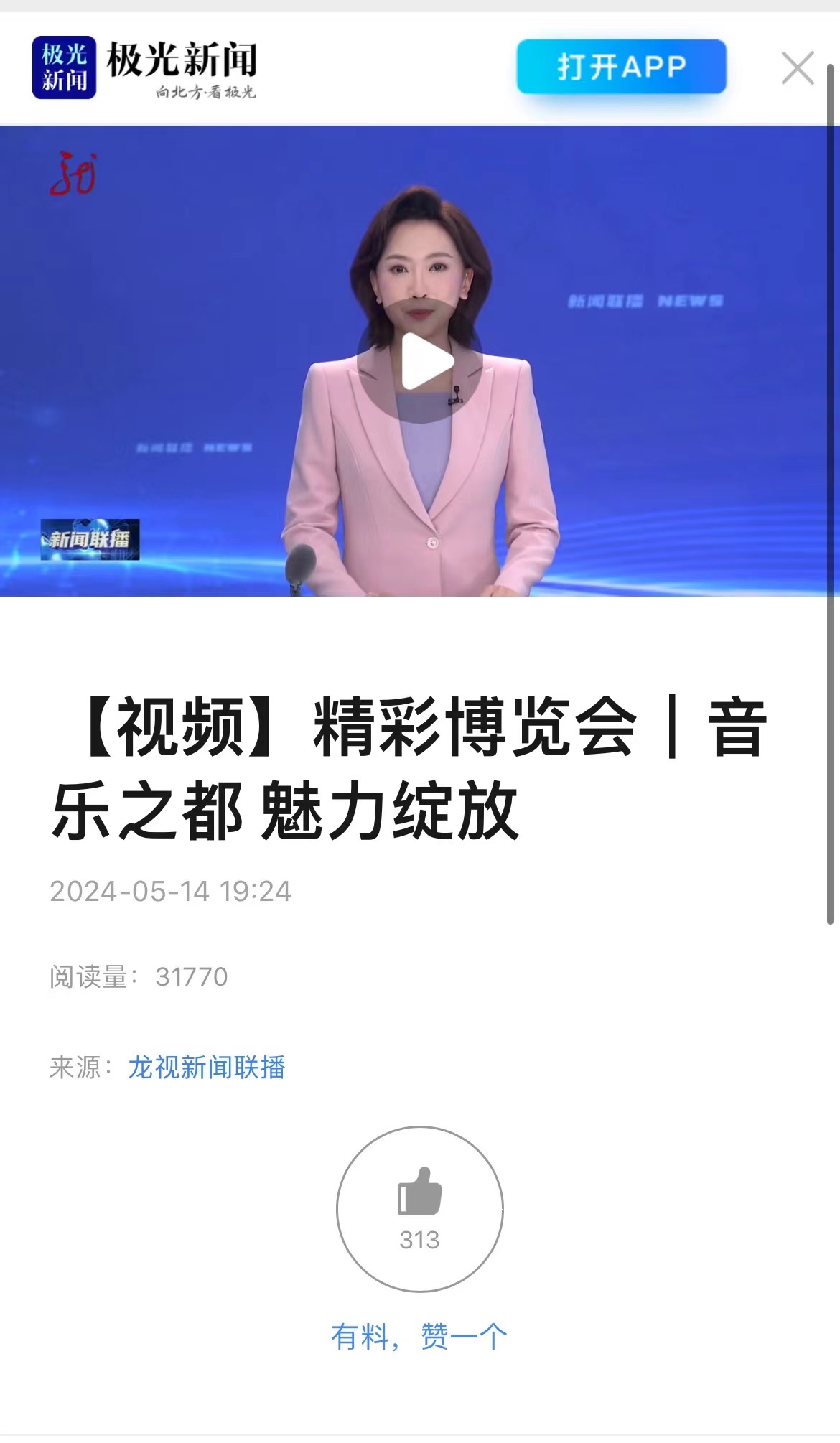Play the news video

point(421,363)
